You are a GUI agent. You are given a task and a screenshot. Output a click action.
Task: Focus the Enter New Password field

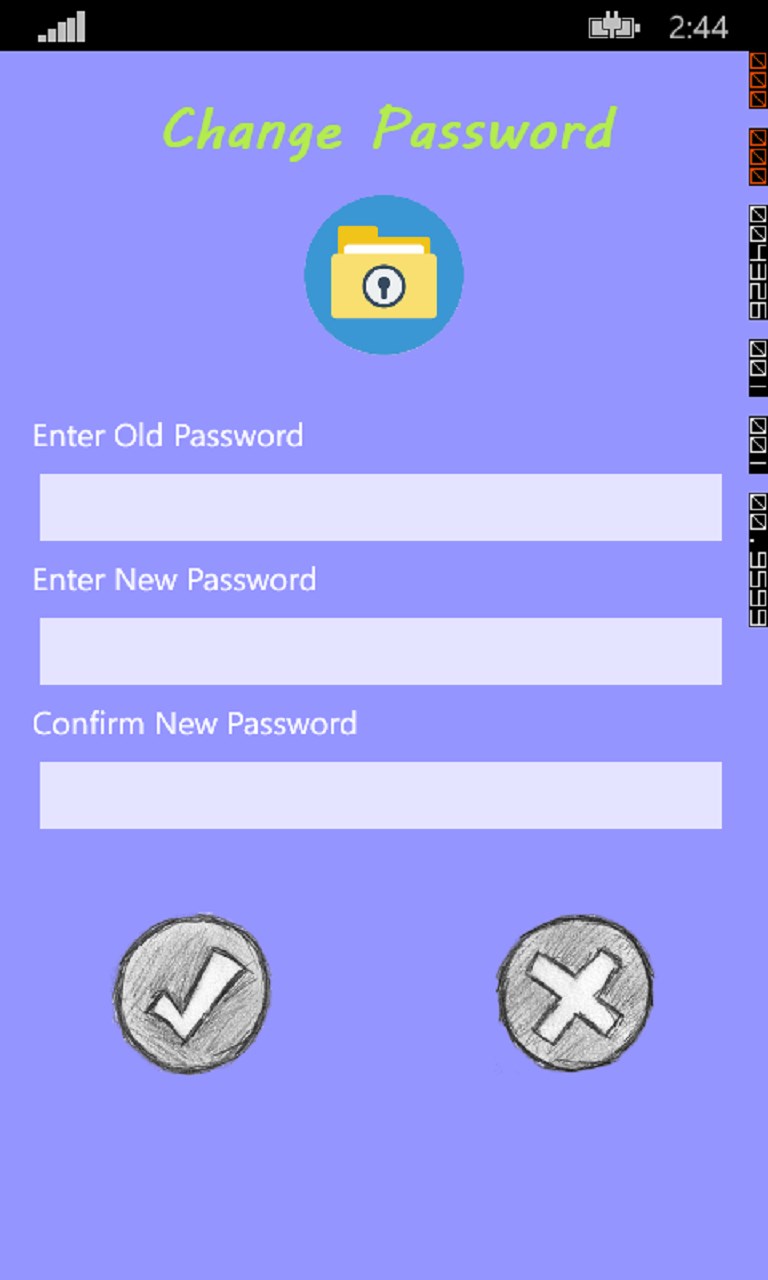click(x=380, y=651)
